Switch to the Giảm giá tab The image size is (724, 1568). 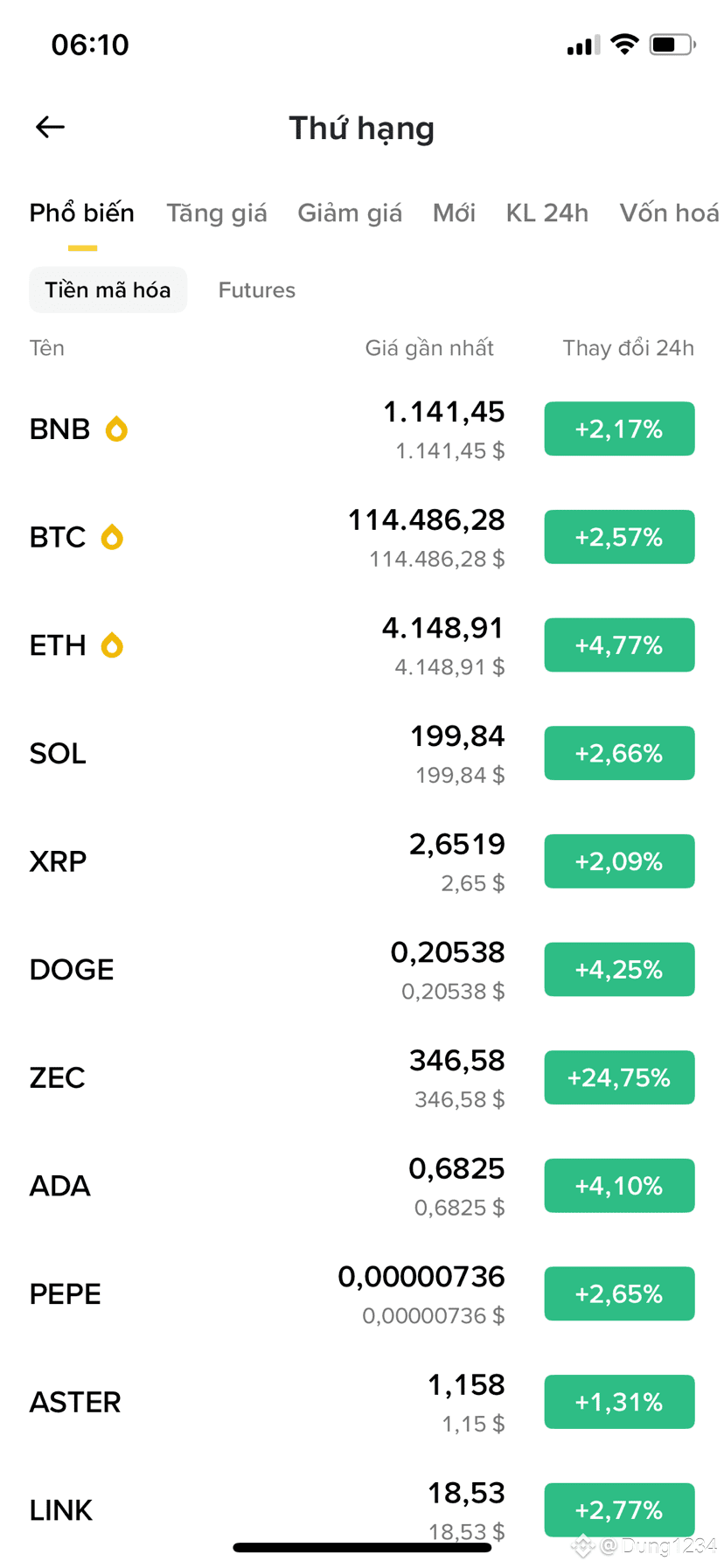[x=350, y=213]
